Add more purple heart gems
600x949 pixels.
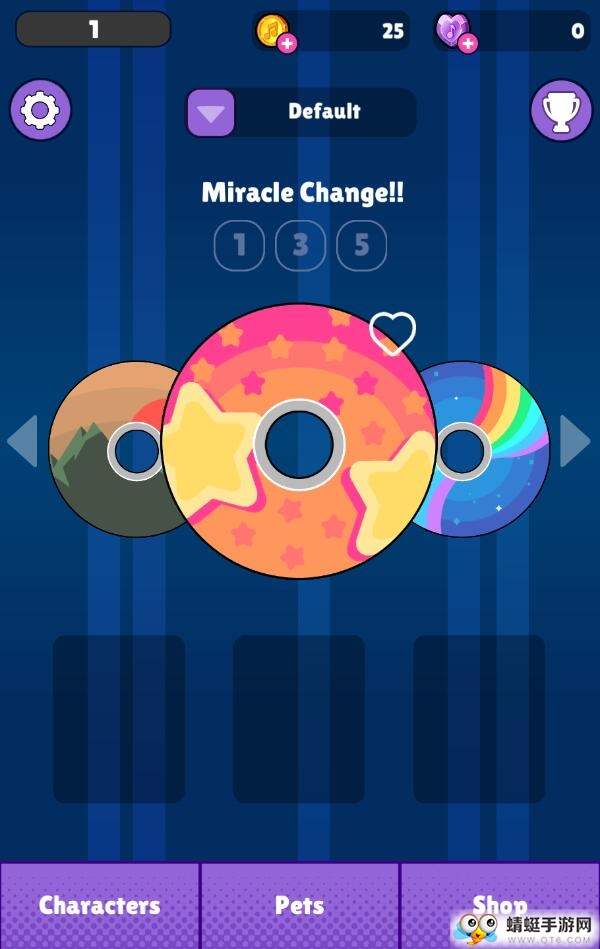coord(467,43)
